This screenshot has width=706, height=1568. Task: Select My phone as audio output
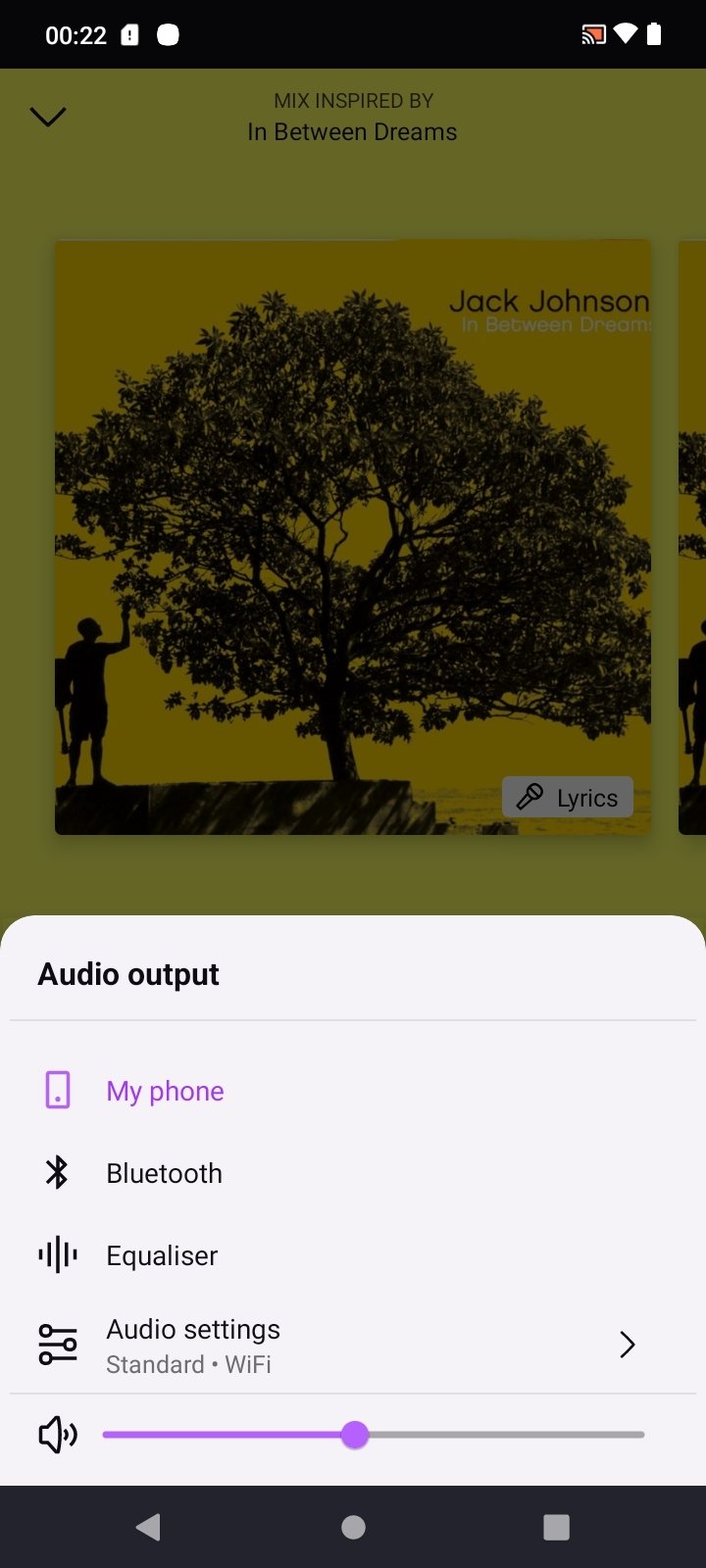point(353,1091)
